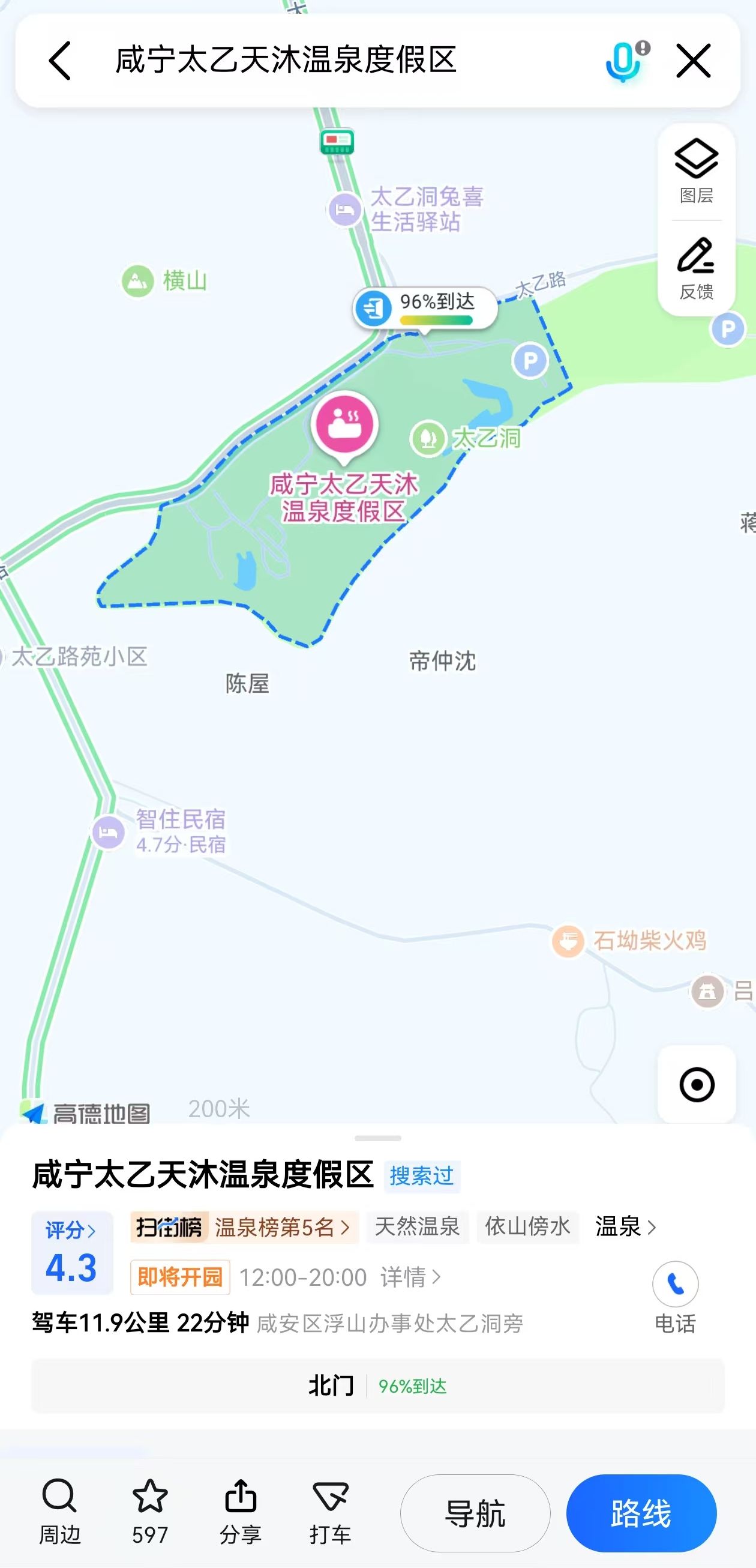The height and width of the screenshot is (1568, 756).
Task: Plan a route with 路线 button
Action: (x=641, y=1513)
